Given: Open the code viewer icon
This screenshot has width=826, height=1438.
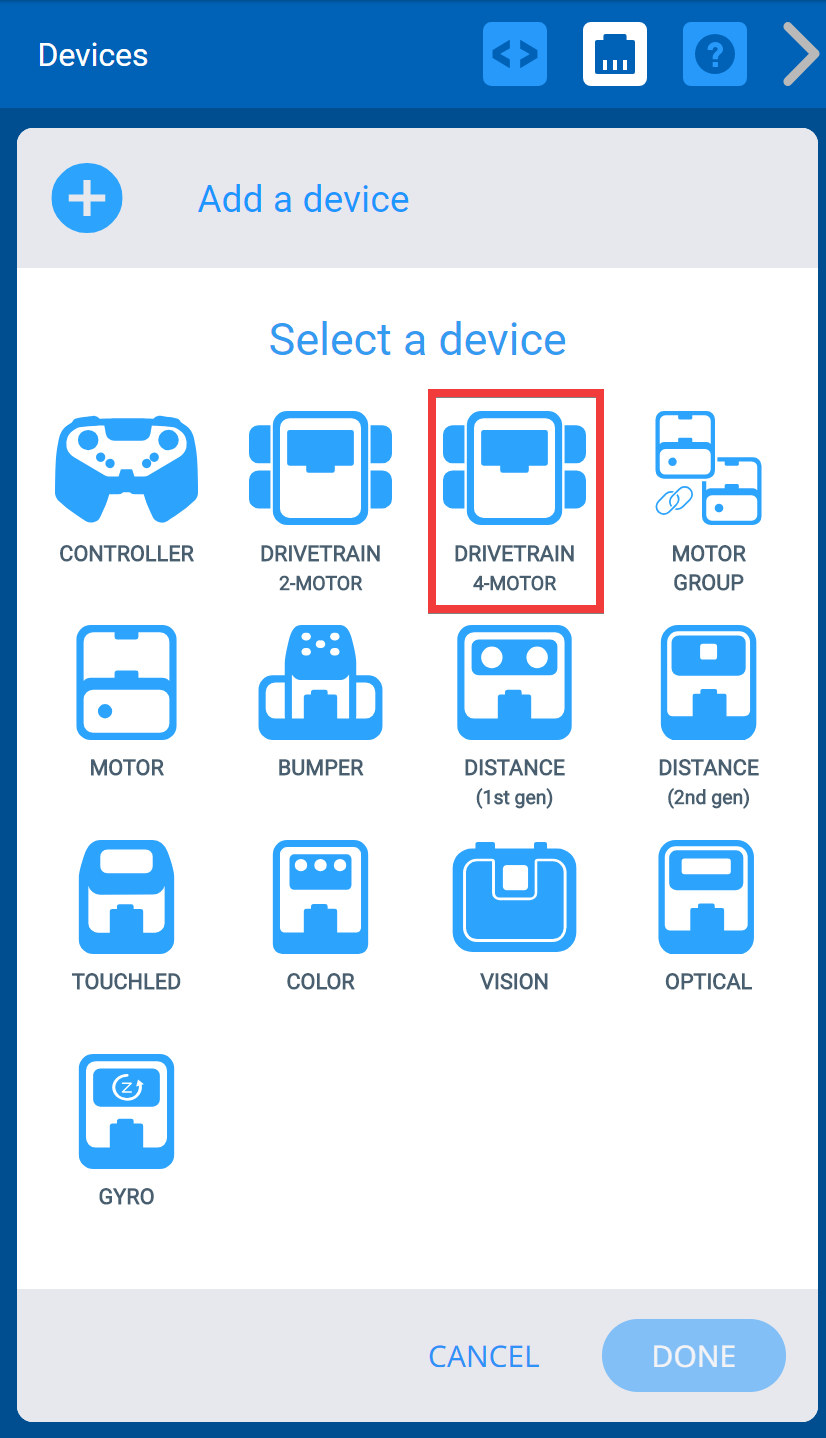Looking at the screenshot, I should [x=515, y=54].
